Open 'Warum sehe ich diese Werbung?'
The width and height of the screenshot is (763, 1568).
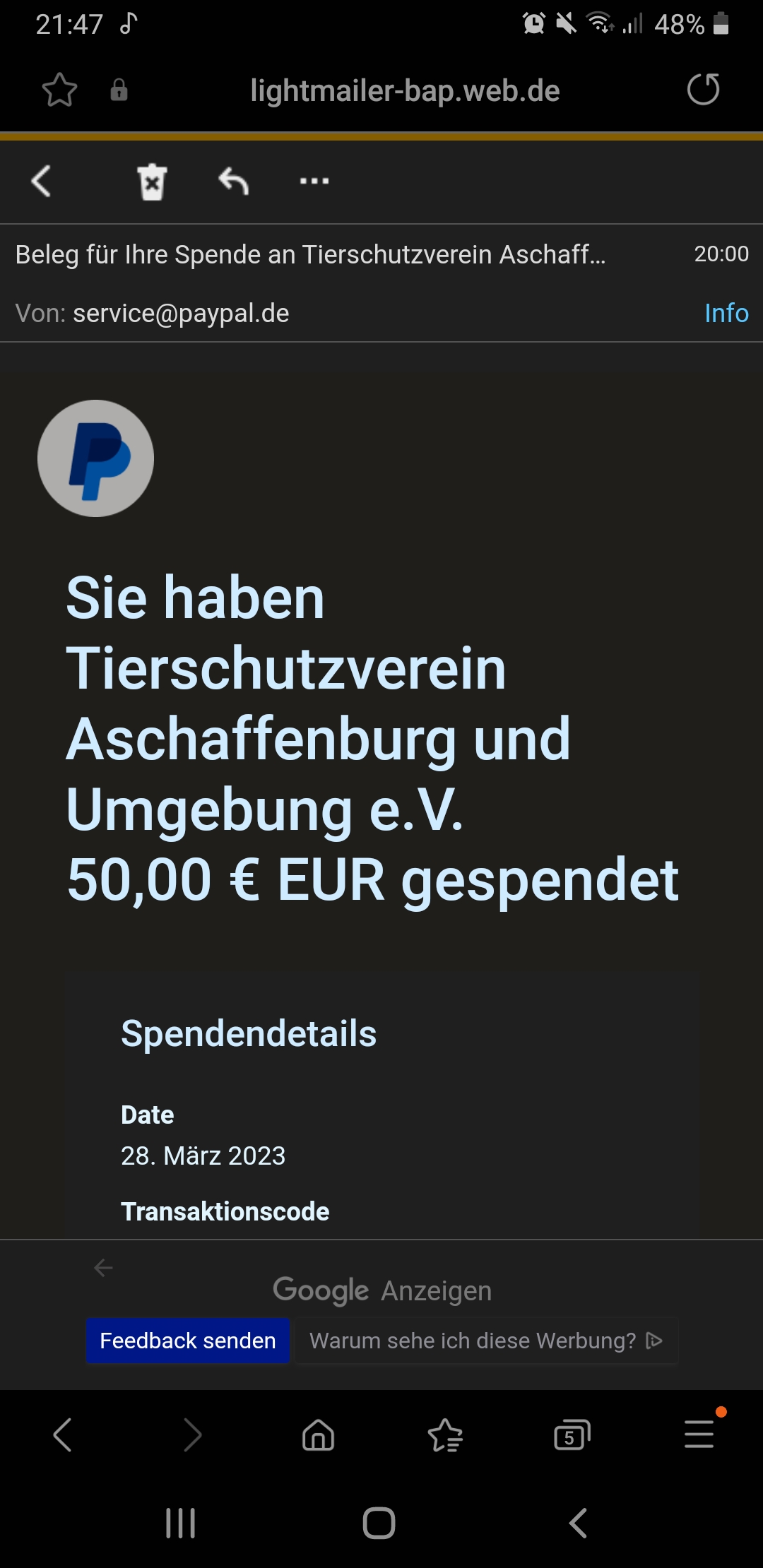click(486, 1340)
